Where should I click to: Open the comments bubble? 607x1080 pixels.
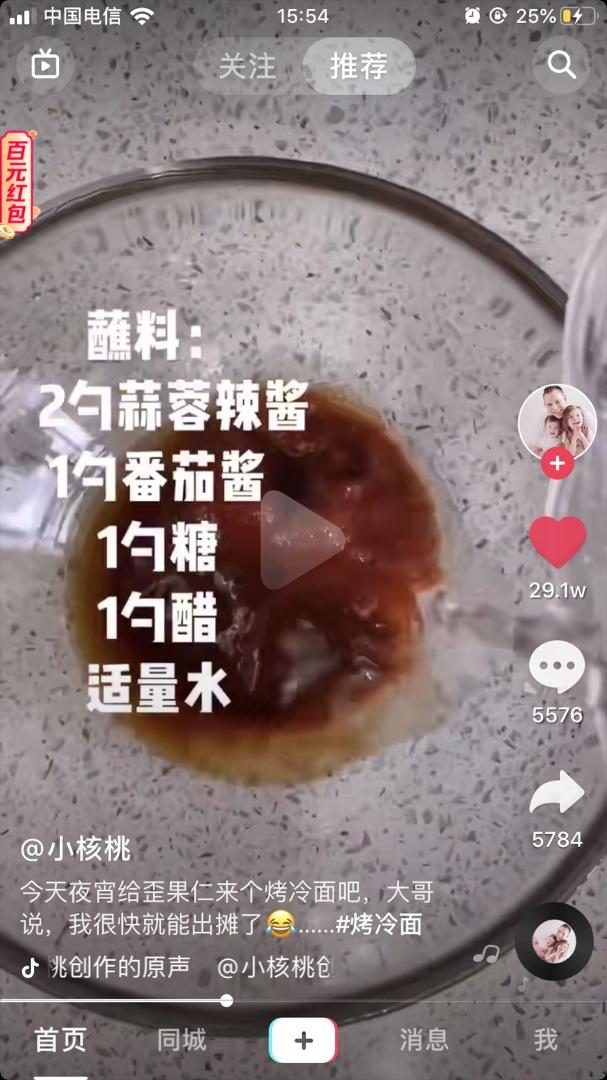coord(557,668)
